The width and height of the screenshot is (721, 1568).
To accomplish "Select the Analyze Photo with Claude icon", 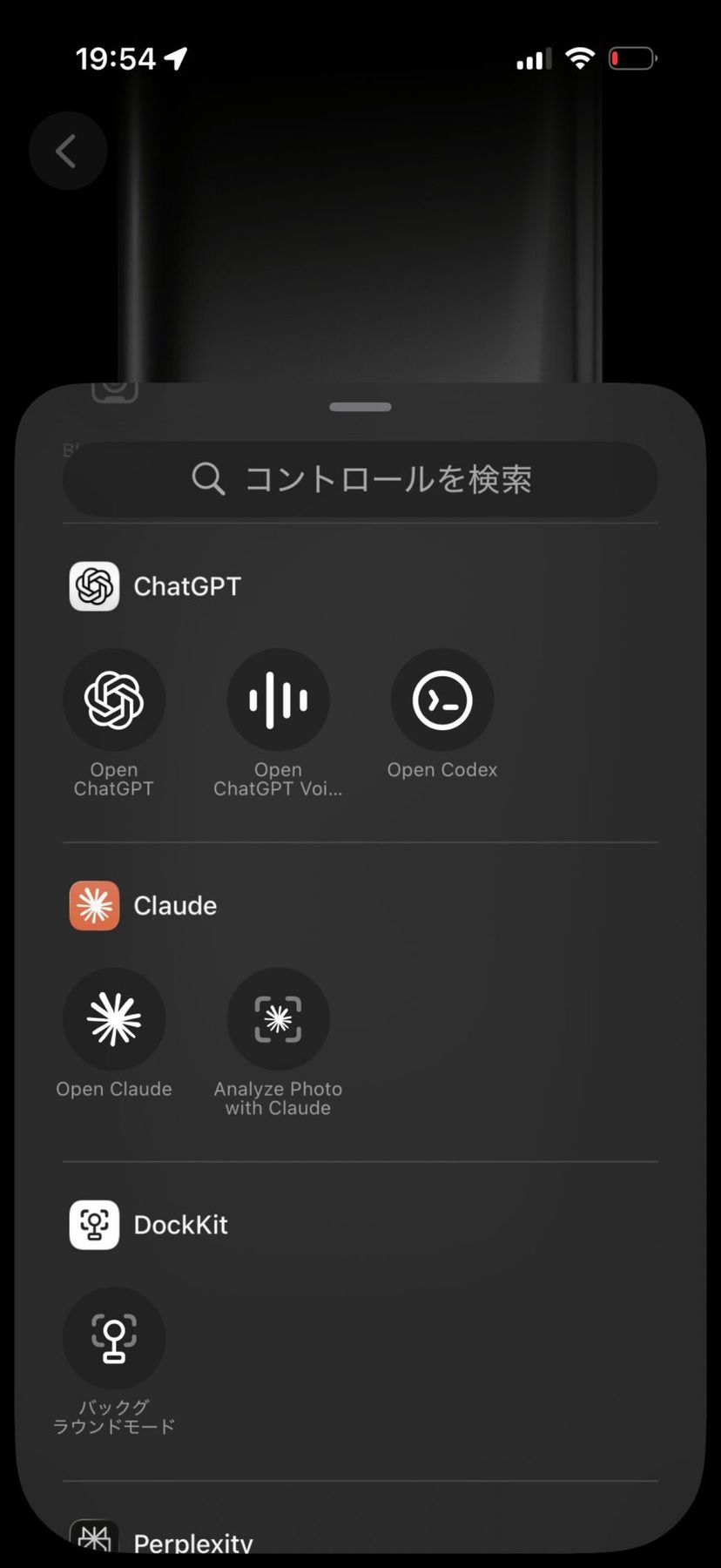I will pyautogui.click(x=278, y=1019).
